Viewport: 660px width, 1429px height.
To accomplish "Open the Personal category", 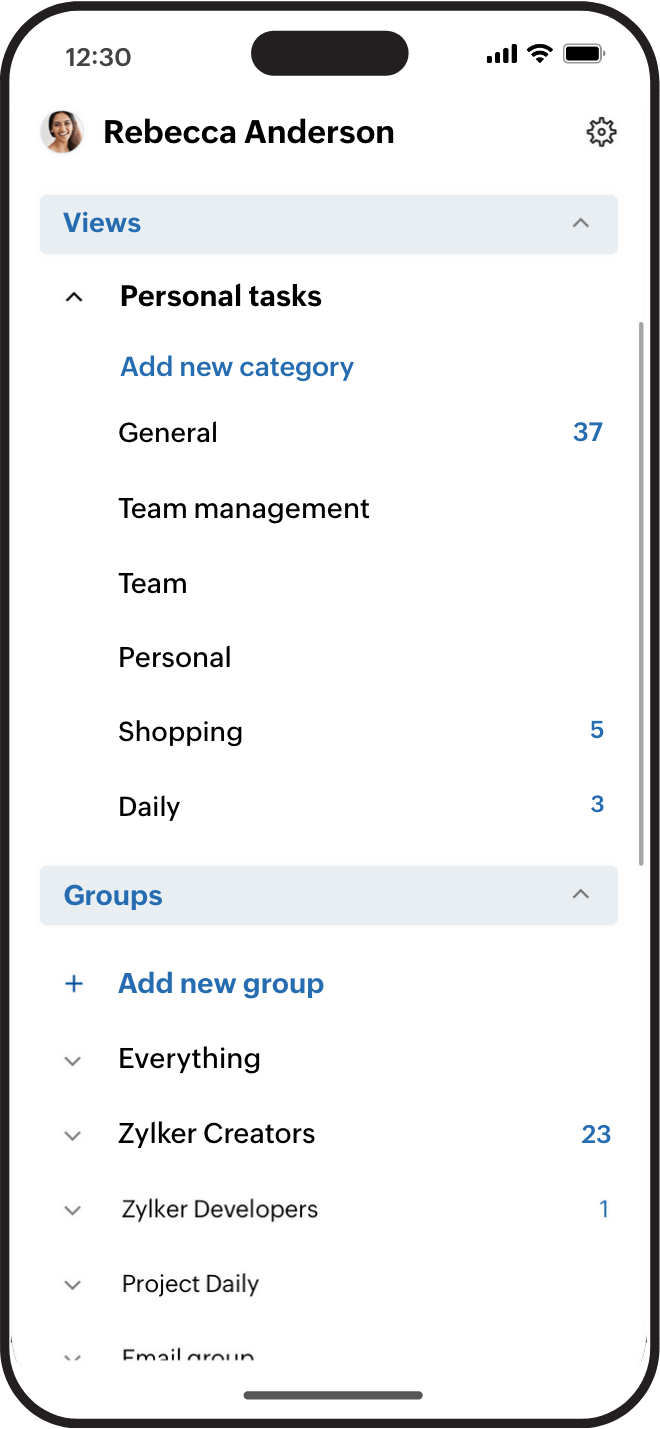I will (175, 658).
